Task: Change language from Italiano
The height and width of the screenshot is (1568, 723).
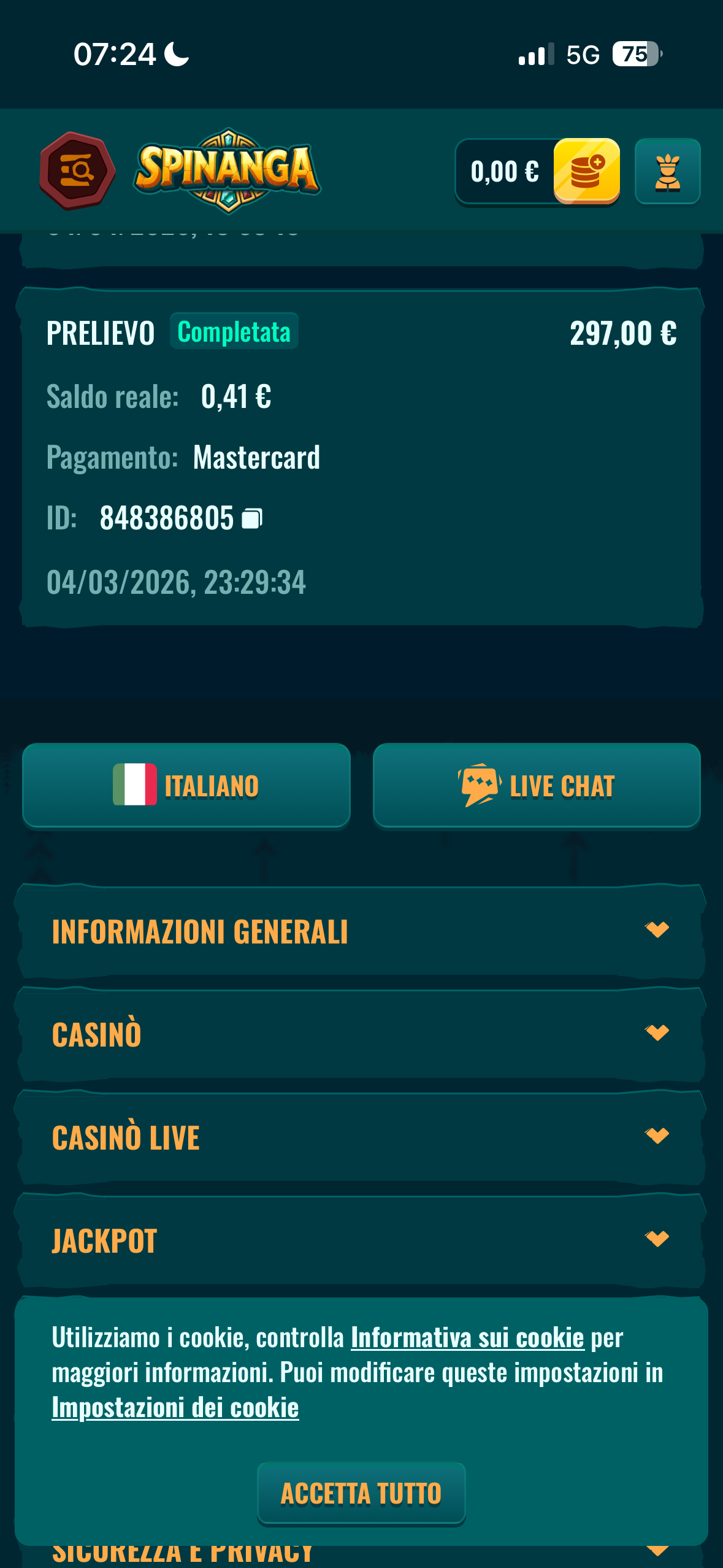Action: [x=186, y=786]
